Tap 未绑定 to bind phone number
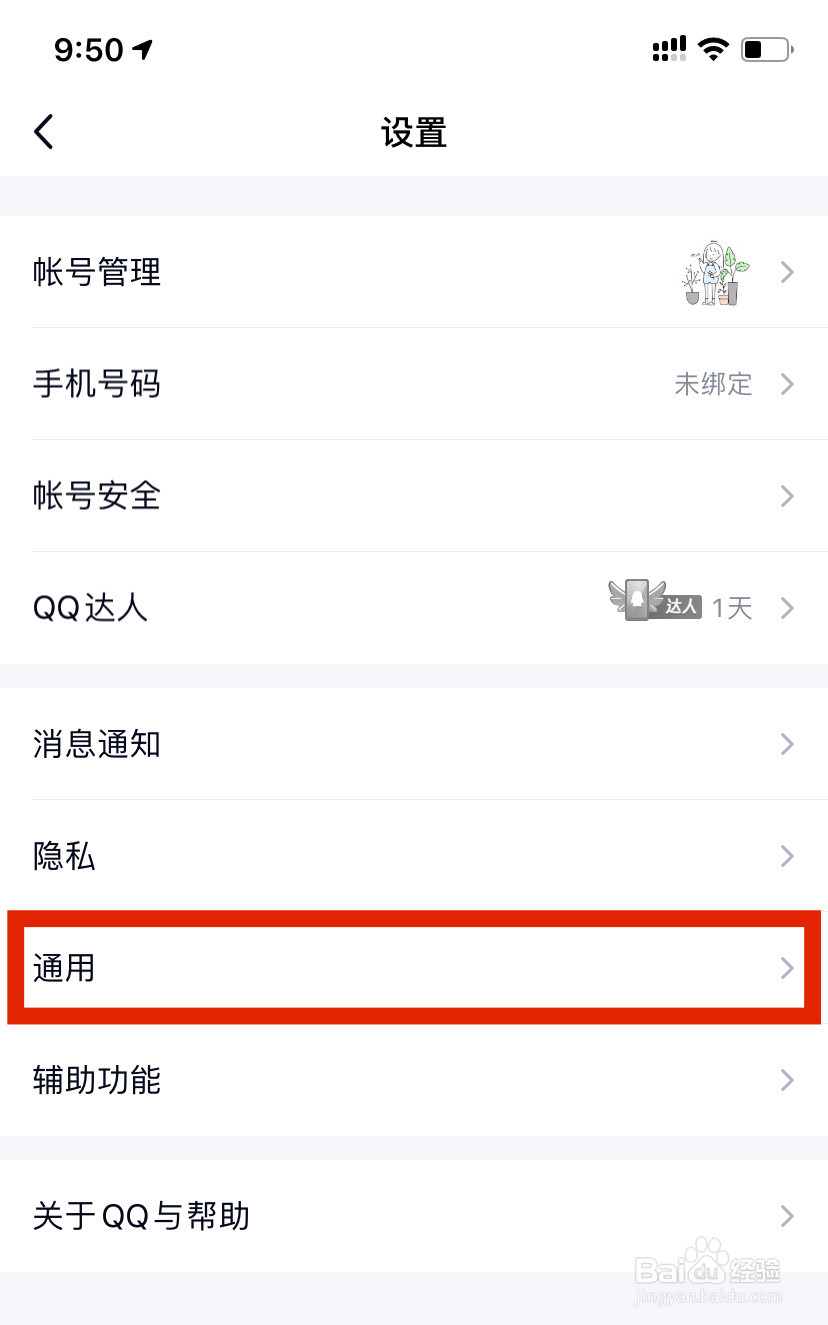Viewport: 828px width, 1325px height. coord(713,384)
